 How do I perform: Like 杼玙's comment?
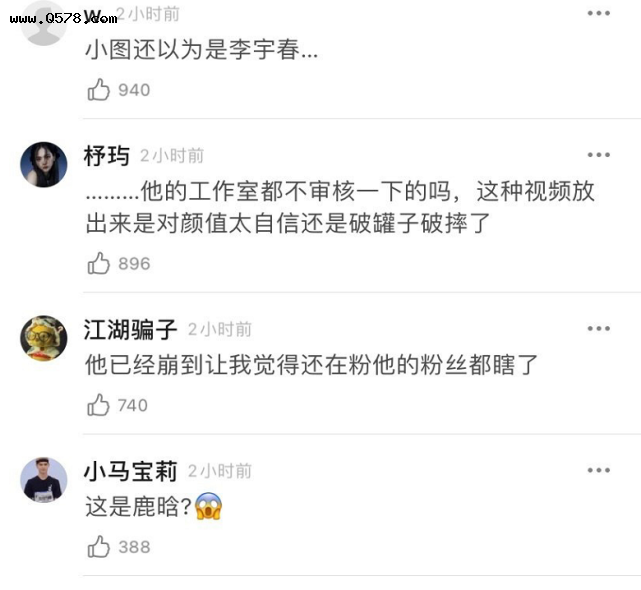click(x=99, y=263)
